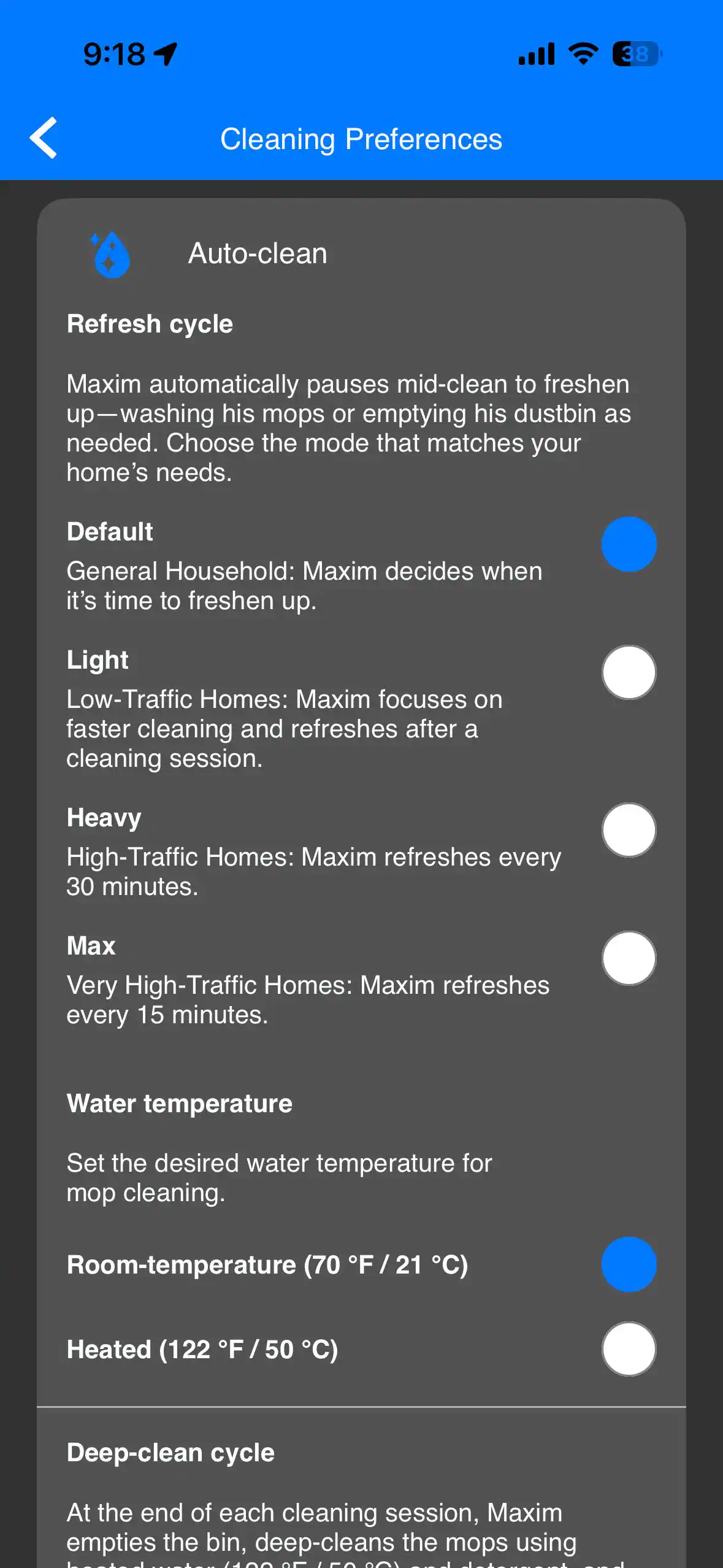The width and height of the screenshot is (723, 1568).
Task: Select the Default refresh cycle option
Action: click(x=629, y=544)
